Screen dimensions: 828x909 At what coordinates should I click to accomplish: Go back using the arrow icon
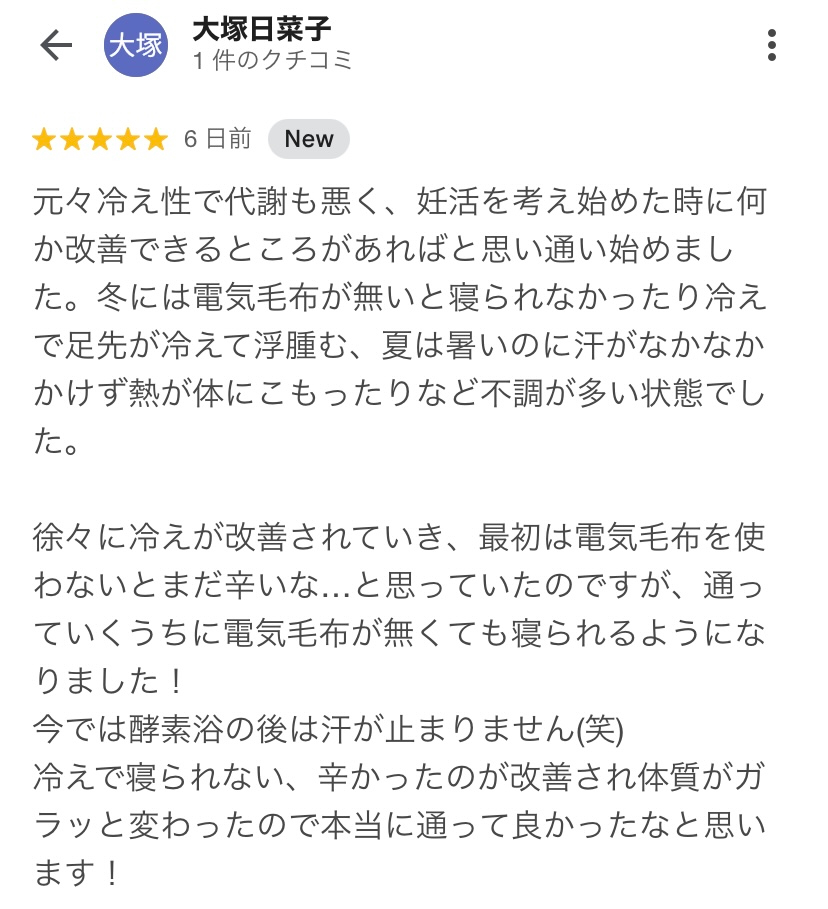[56, 45]
